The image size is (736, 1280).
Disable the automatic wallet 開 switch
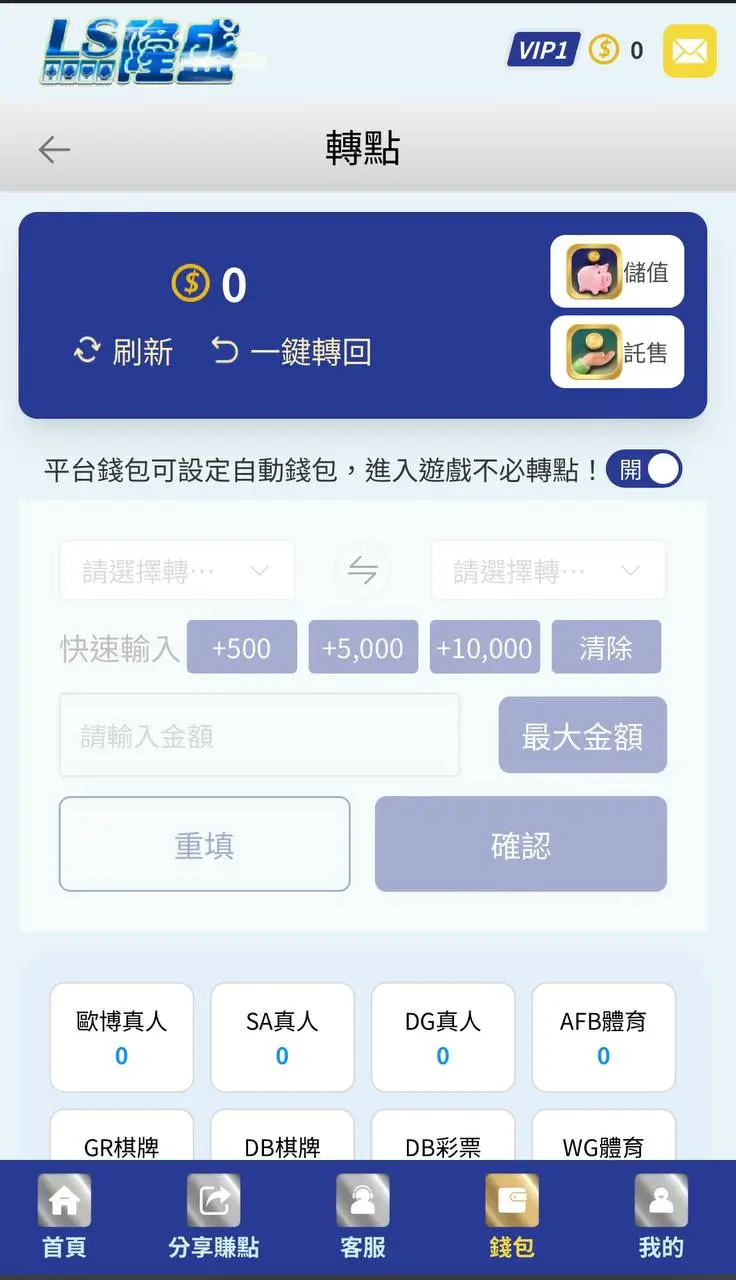click(x=644, y=468)
